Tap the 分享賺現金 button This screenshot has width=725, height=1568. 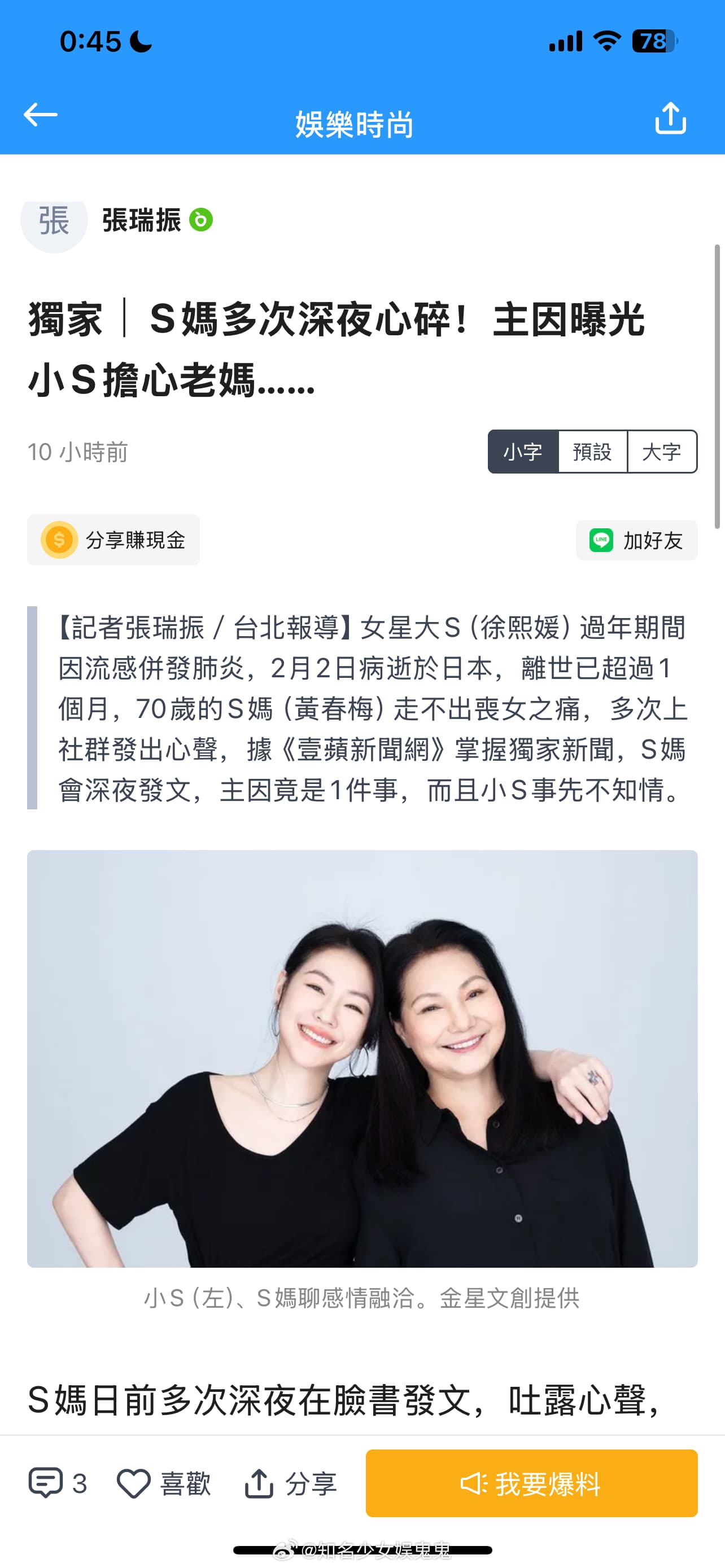point(114,540)
